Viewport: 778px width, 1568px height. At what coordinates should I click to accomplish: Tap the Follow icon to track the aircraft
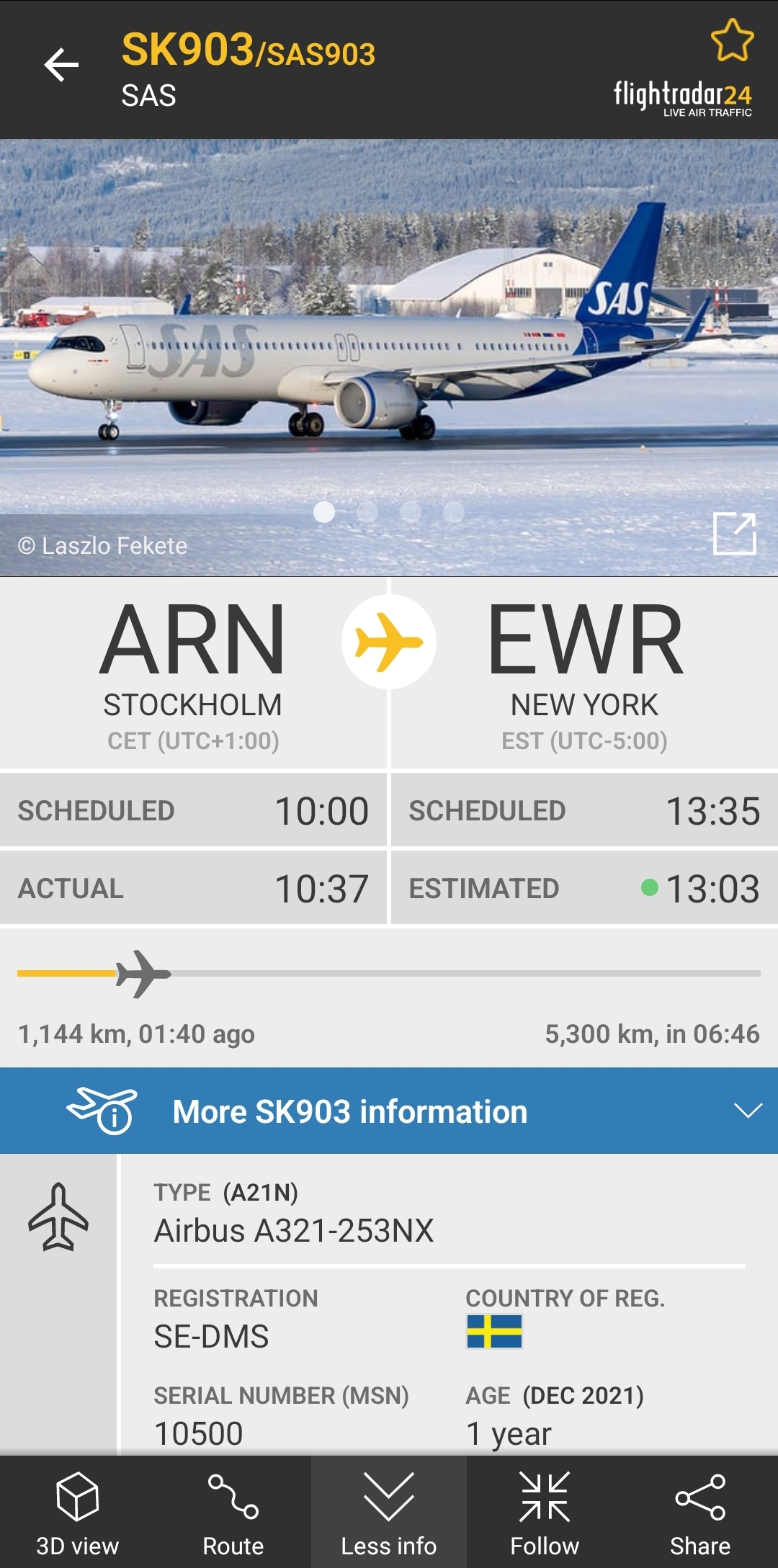[545, 1513]
